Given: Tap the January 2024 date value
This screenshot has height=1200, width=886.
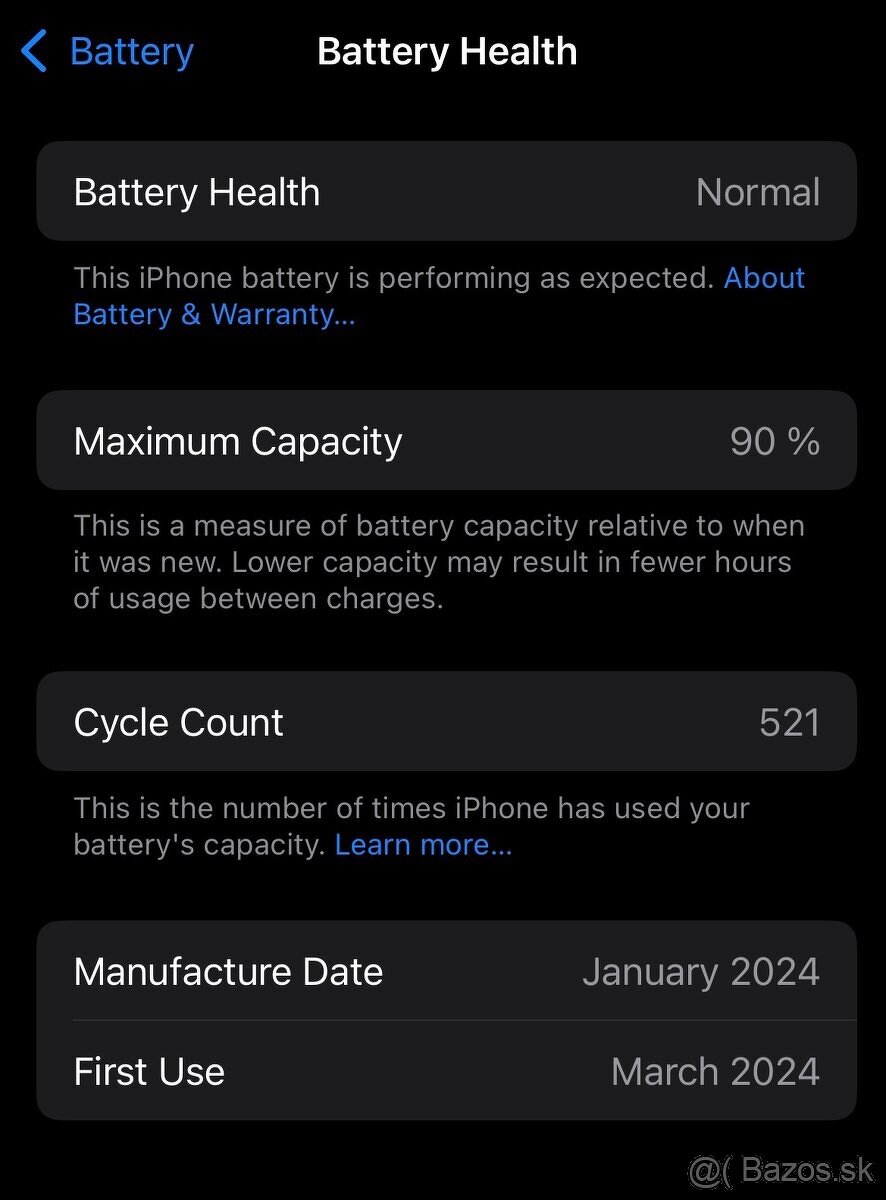Looking at the screenshot, I should click(701, 971).
